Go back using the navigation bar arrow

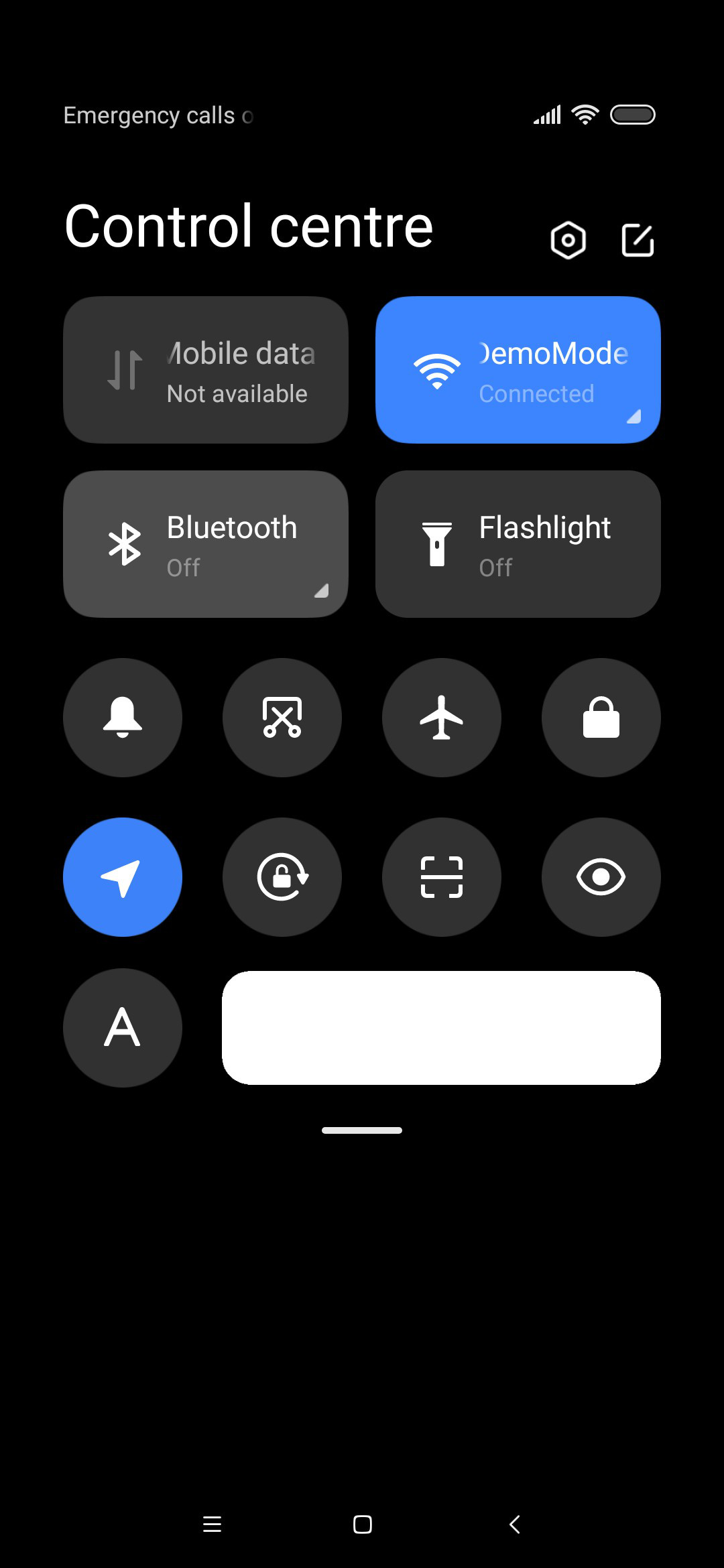[515, 1524]
